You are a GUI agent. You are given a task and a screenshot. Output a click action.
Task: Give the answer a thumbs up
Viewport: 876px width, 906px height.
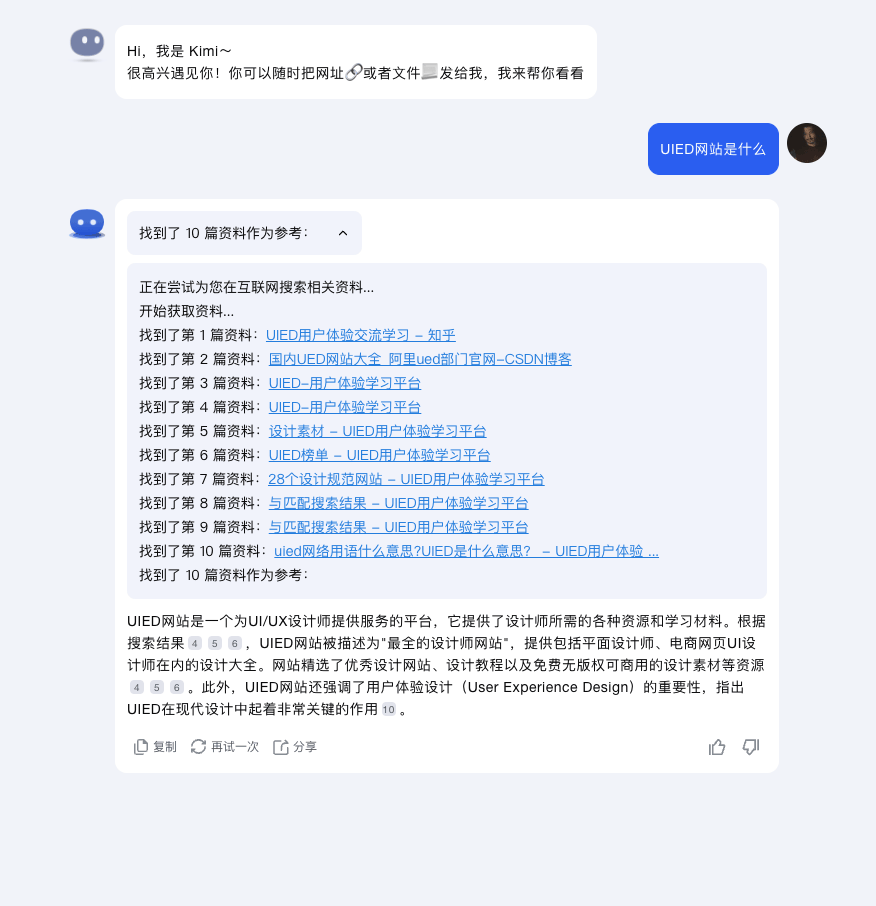[x=717, y=747]
